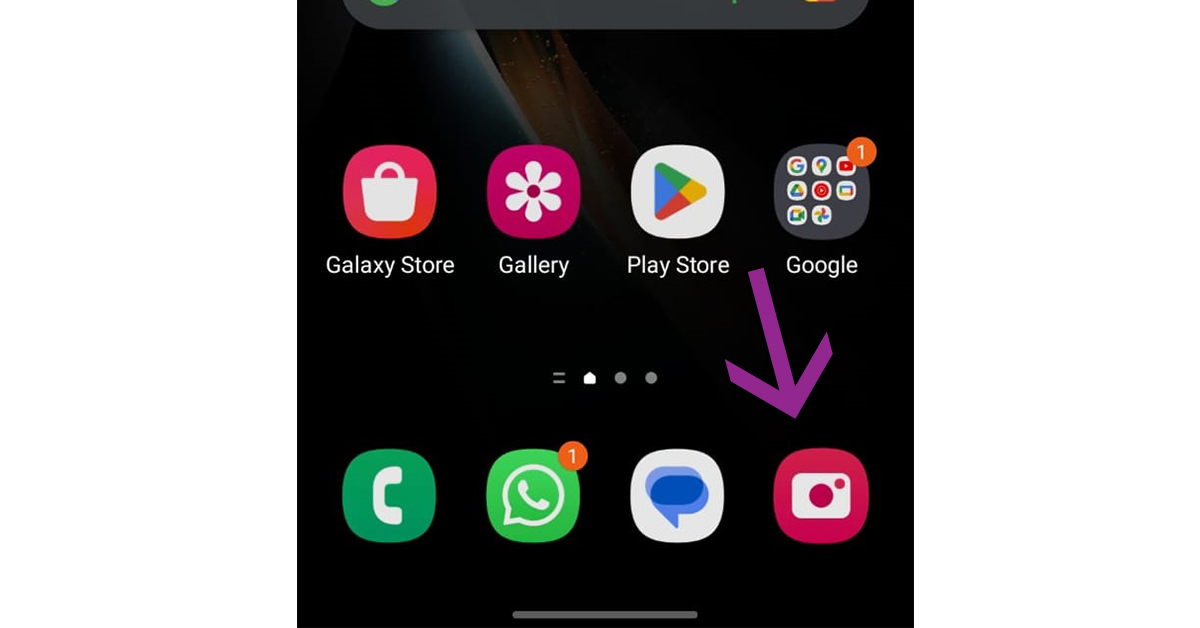This screenshot has height=628, width=1200.
Task: Launch WhatsApp from the dock
Action: (x=534, y=496)
